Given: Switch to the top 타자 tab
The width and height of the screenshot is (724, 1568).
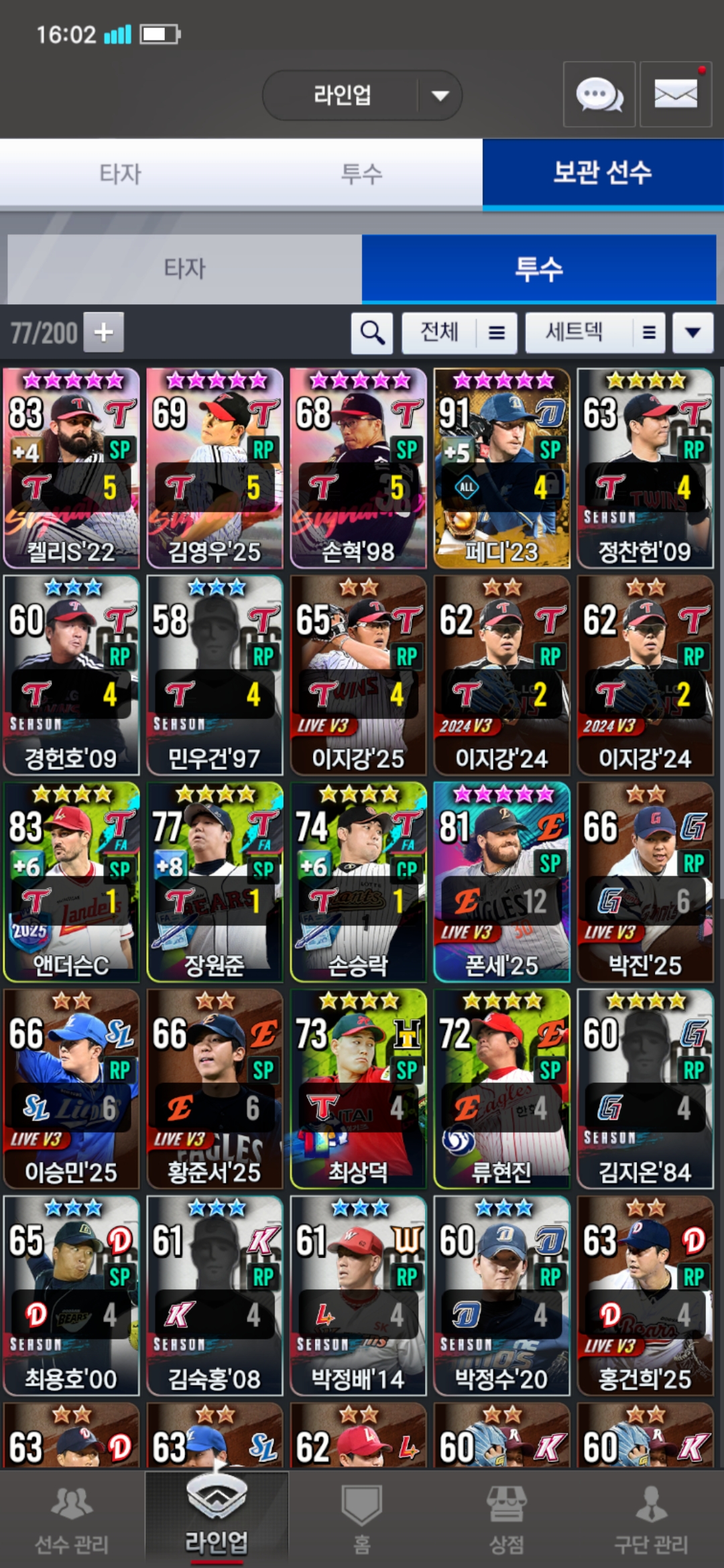Looking at the screenshot, I should click(x=121, y=174).
